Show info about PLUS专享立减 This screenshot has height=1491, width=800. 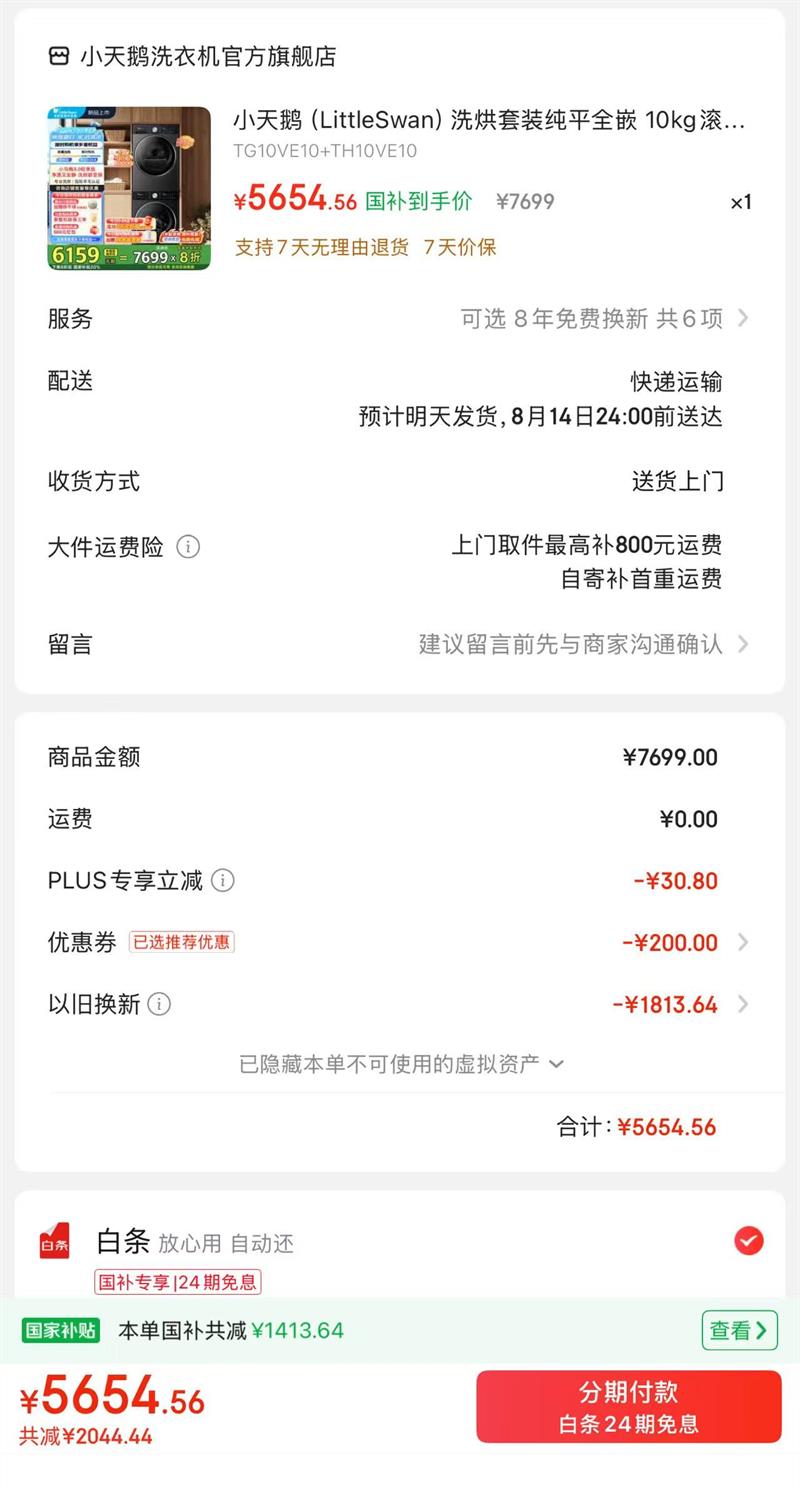coord(223,881)
